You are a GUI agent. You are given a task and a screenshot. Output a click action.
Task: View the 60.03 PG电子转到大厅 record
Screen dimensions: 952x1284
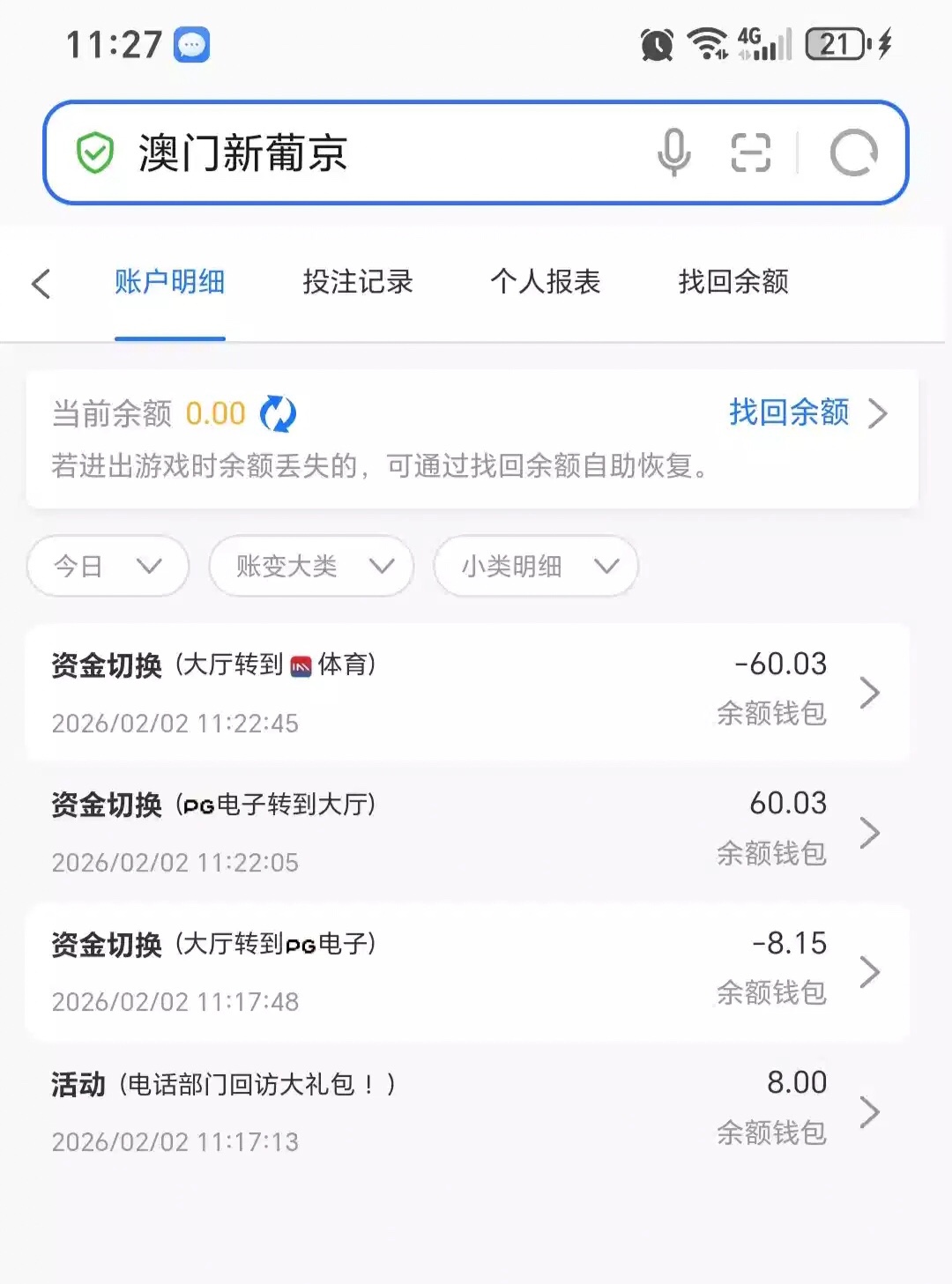(x=467, y=832)
